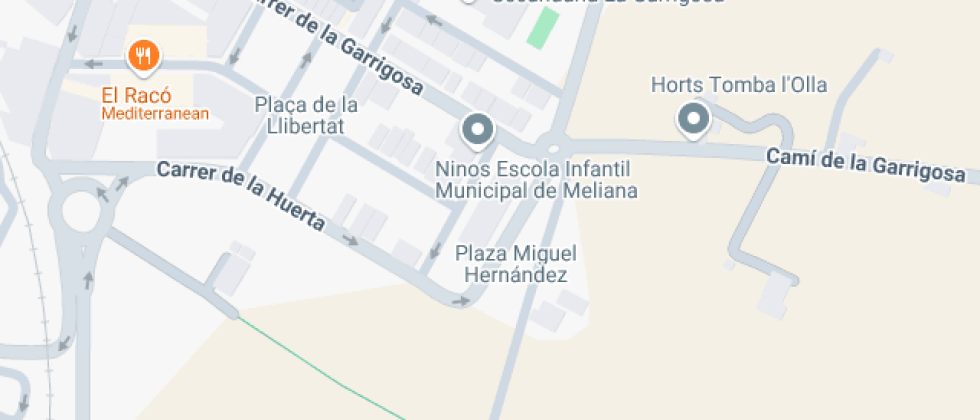The height and width of the screenshot is (420, 980).
Task: Tap the Horts Tomba l'Olla pin
Action: (x=693, y=119)
